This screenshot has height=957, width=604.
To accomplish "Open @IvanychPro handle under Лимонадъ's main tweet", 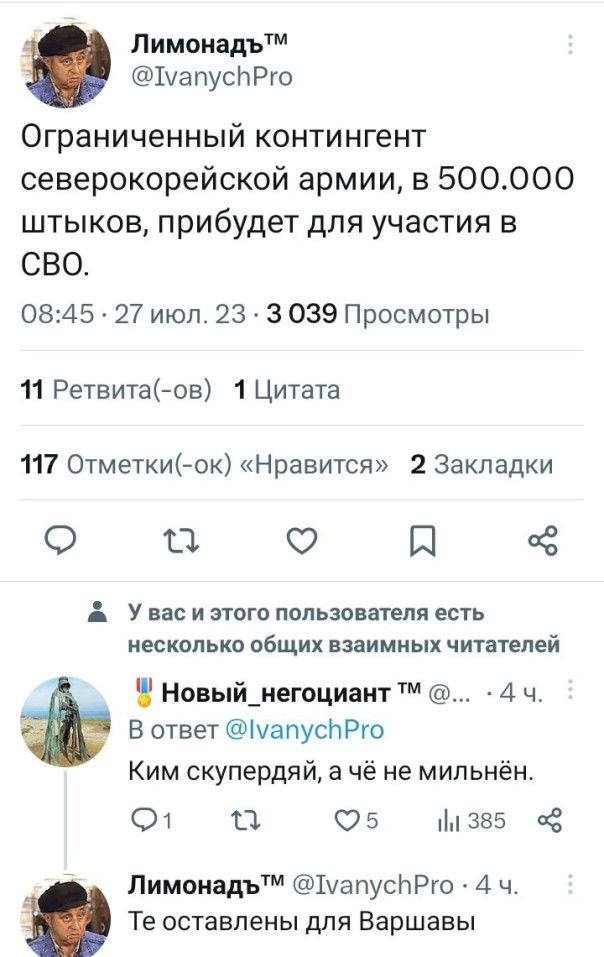I will [x=212, y=76].
